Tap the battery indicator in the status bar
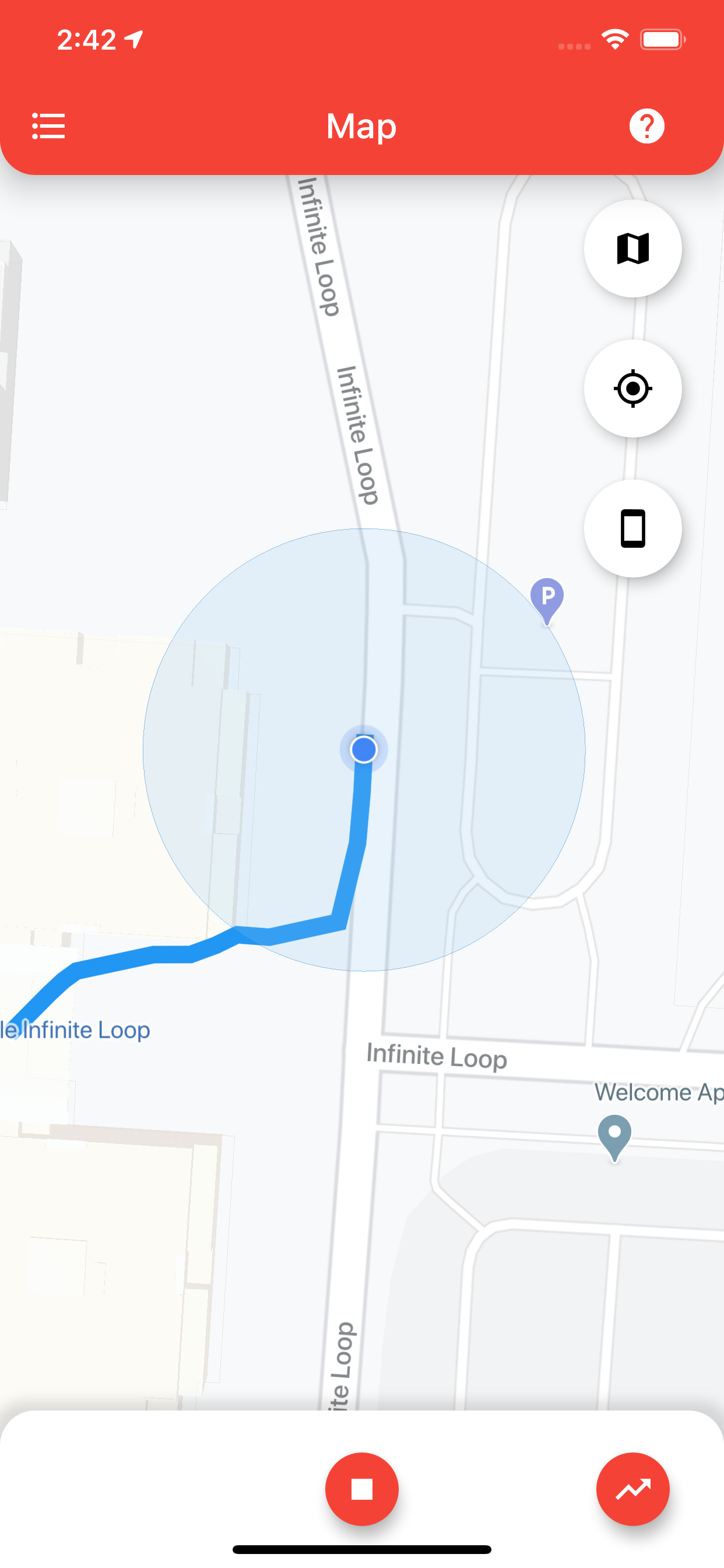Screen dimensions: 724x1568 pos(663,38)
